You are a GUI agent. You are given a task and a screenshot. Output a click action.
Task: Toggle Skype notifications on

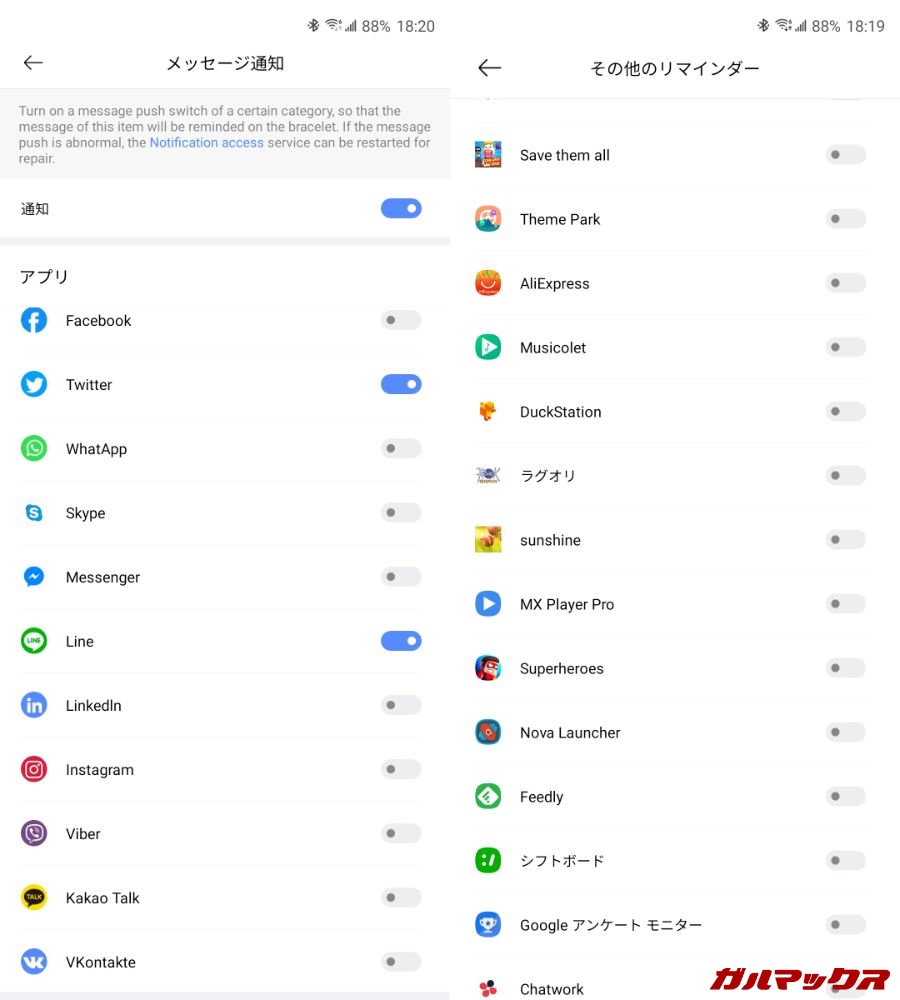point(401,513)
